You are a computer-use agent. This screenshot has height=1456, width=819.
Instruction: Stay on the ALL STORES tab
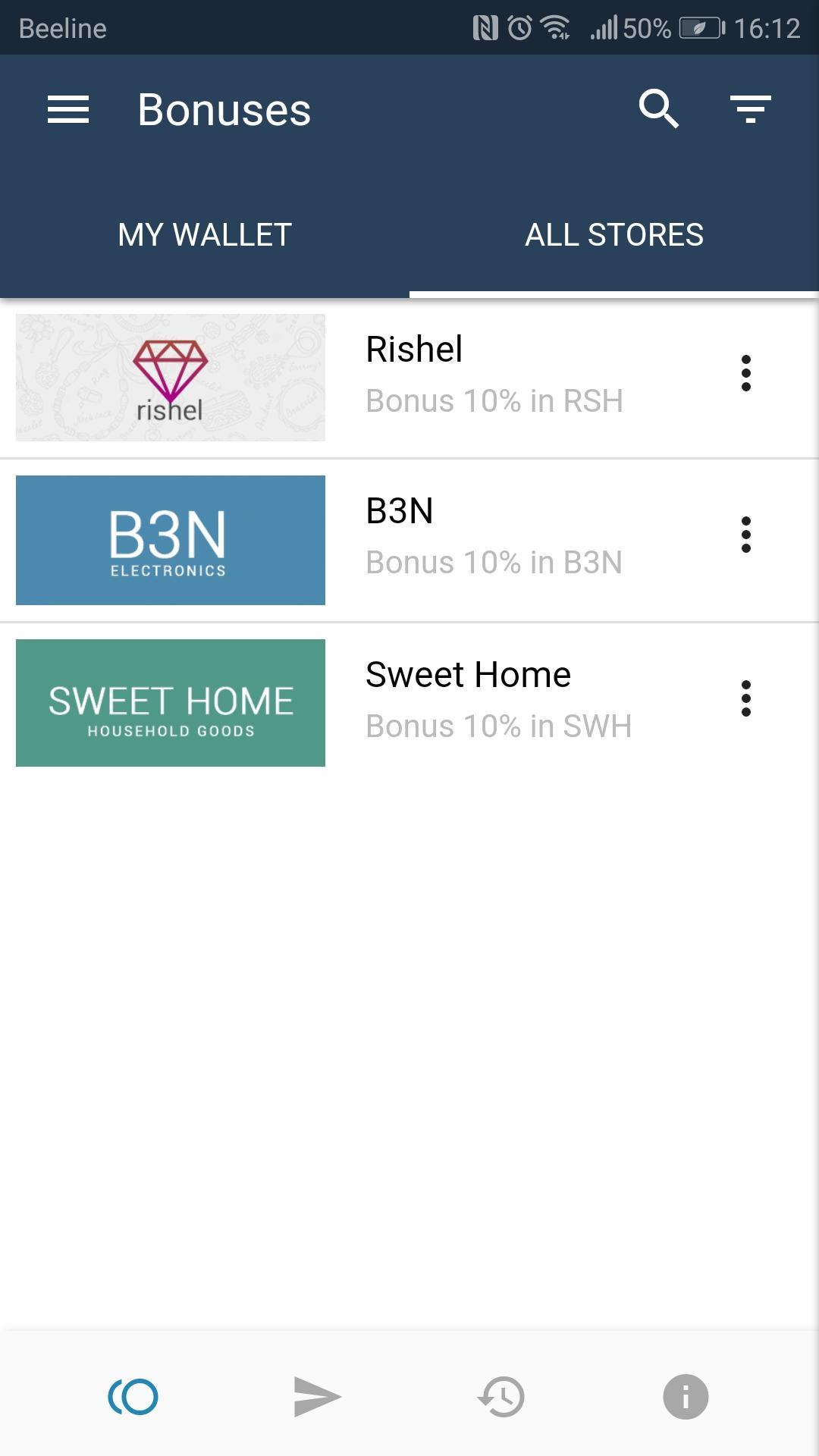[x=615, y=235]
